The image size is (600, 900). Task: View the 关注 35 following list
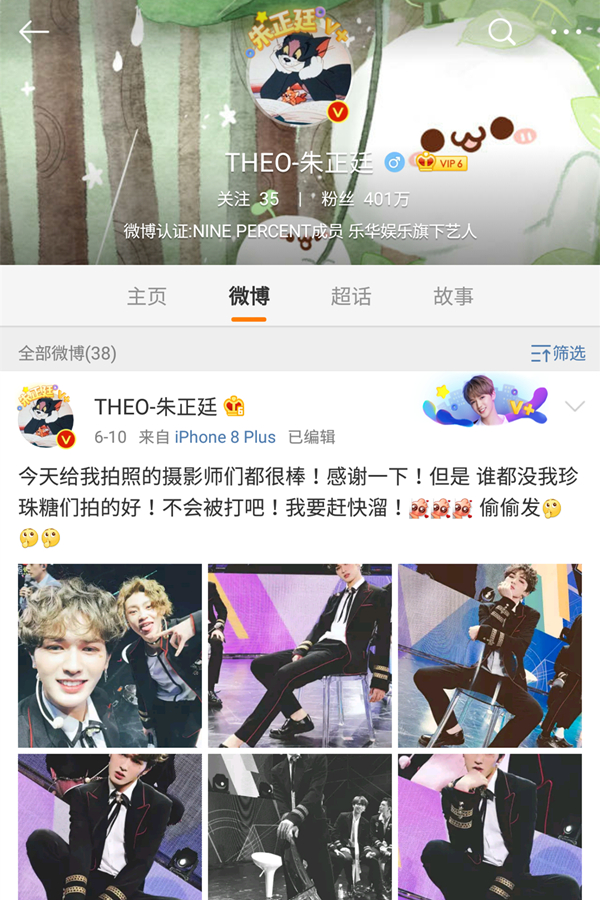tap(248, 199)
